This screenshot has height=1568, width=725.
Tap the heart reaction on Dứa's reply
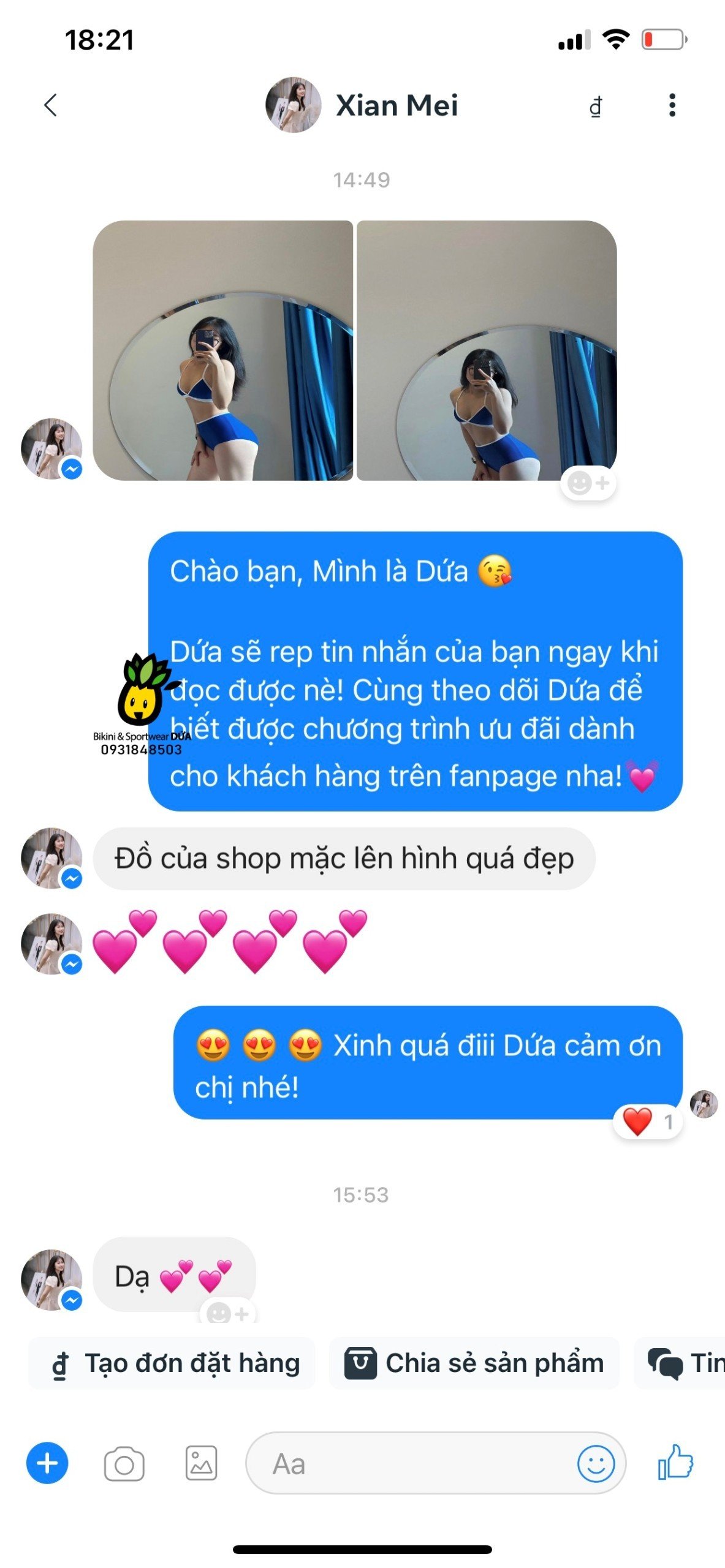point(647,1121)
